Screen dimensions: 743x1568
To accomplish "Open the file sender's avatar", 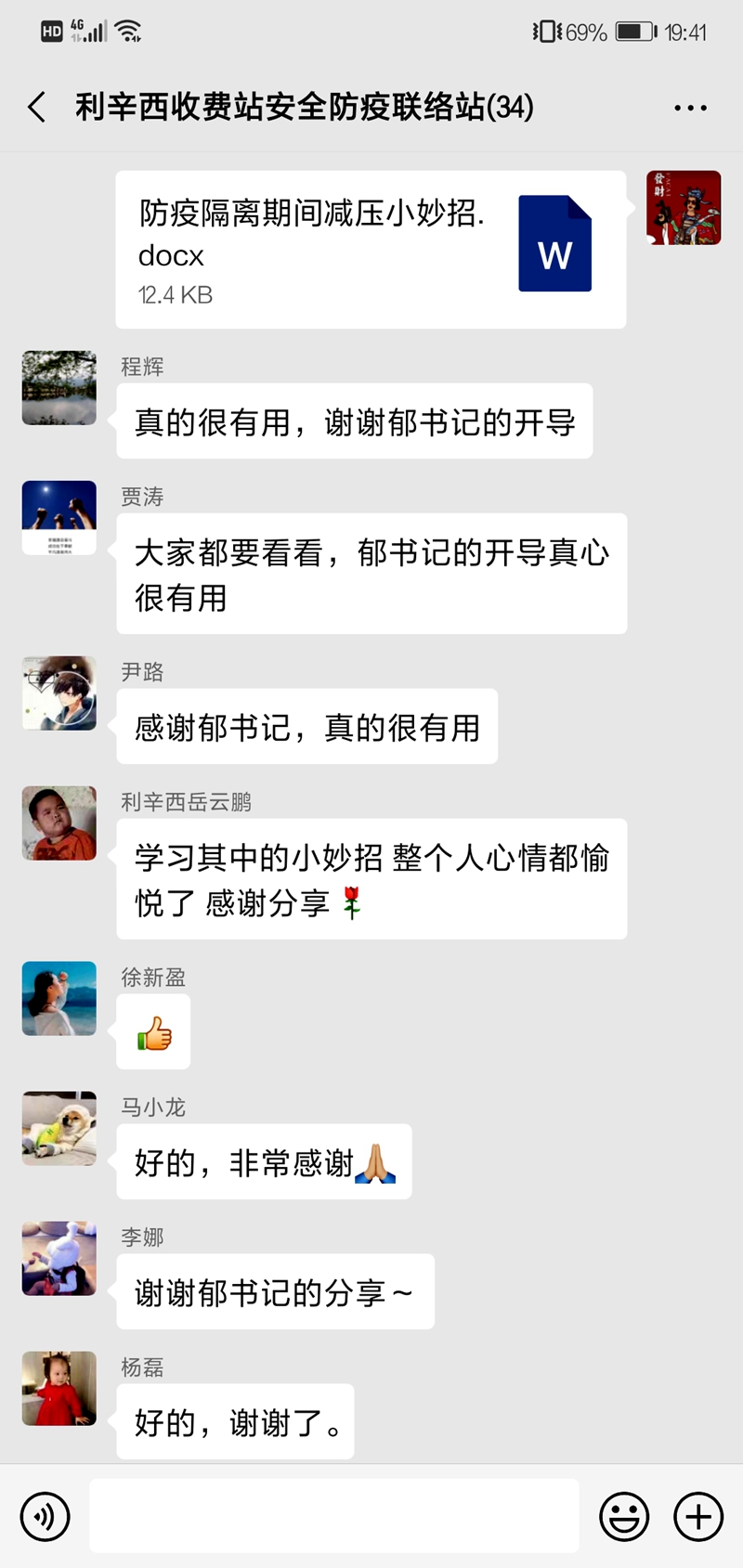I will (x=684, y=208).
